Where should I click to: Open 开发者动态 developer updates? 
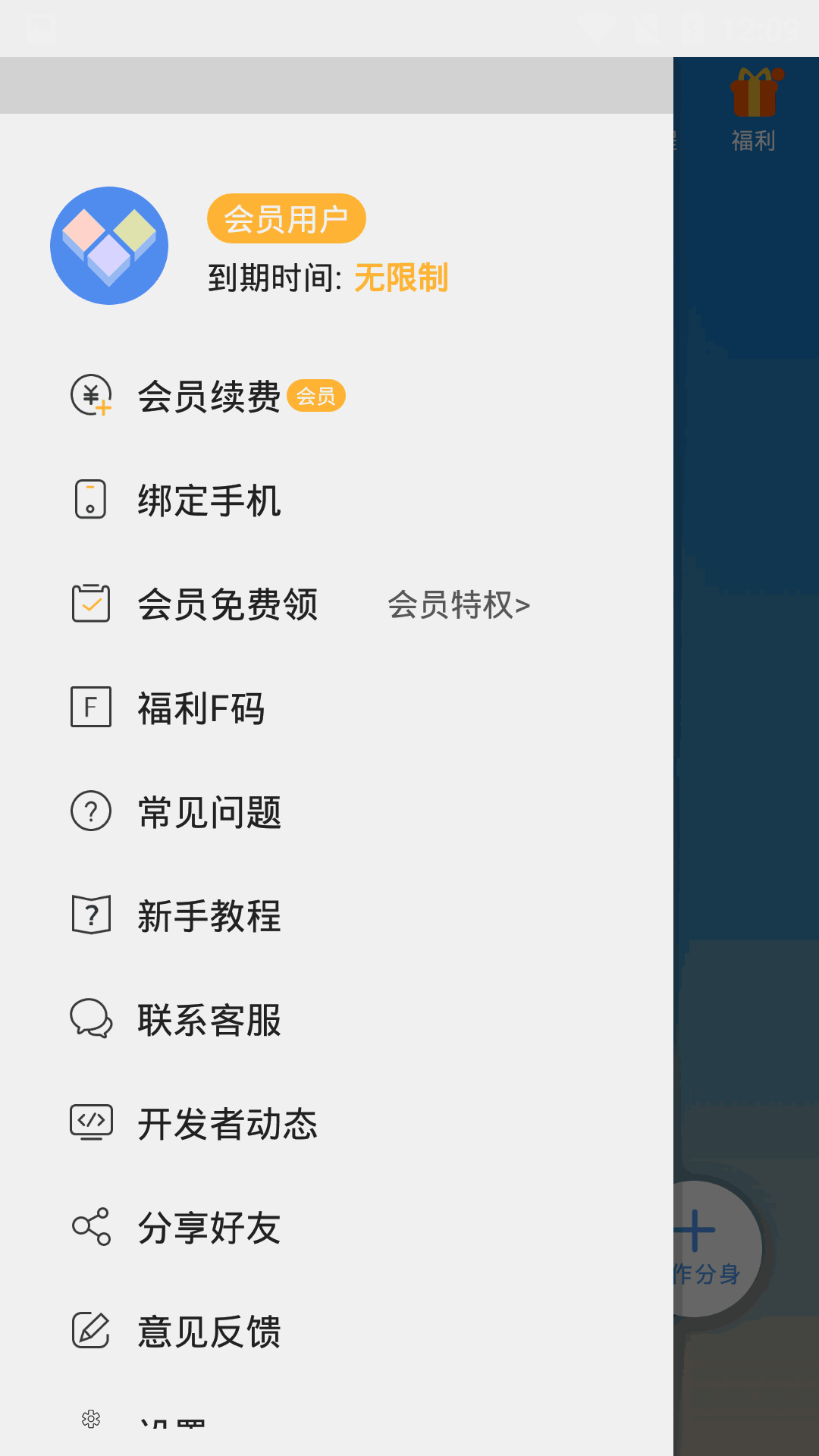[x=337, y=1123]
